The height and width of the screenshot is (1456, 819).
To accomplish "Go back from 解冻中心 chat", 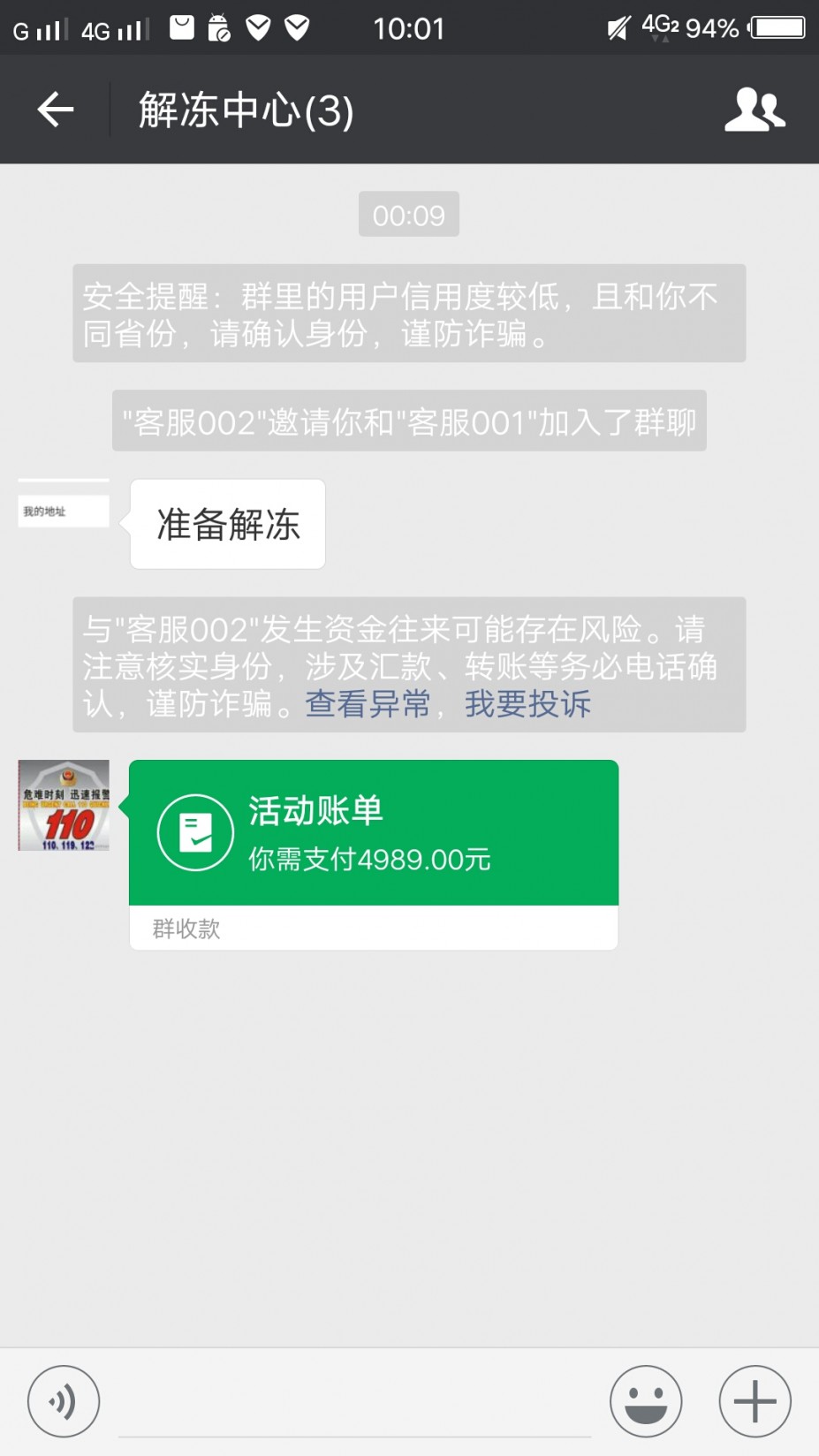I will [55, 110].
